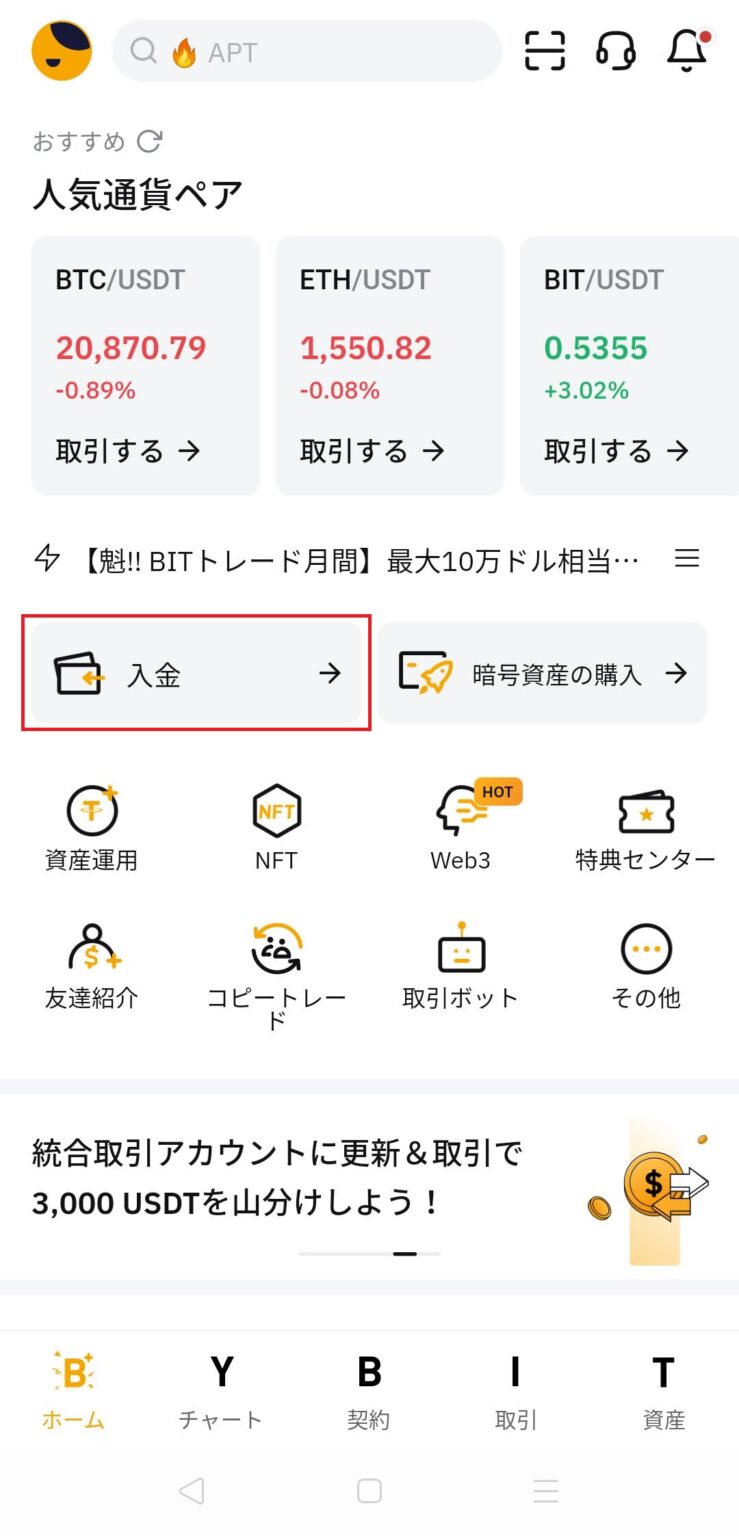Open the QR code scanner
The width and height of the screenshot is (739, 1536).
[x=543, y=51]
